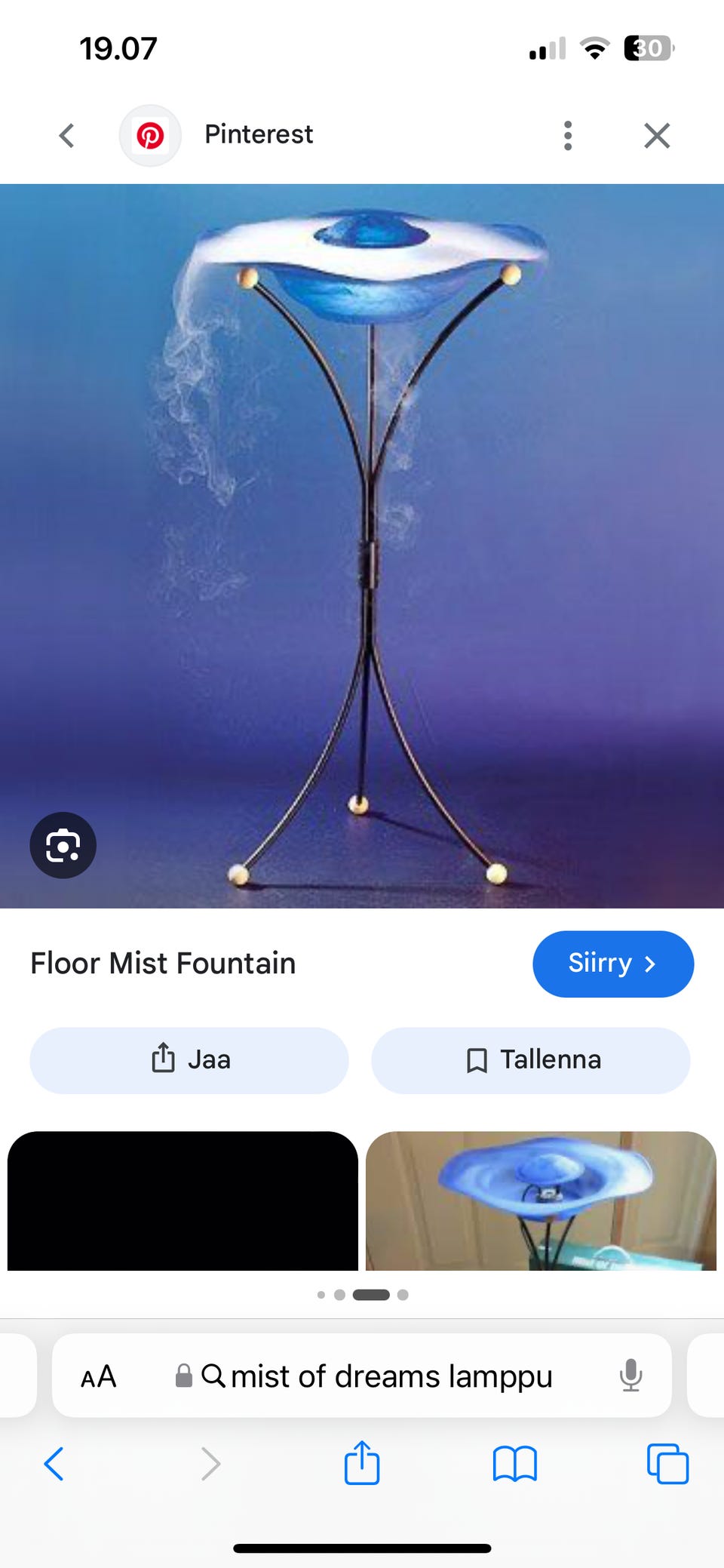
Task: Go back a page in Safari's bottom toolbar
Action: coord(54,1464)
